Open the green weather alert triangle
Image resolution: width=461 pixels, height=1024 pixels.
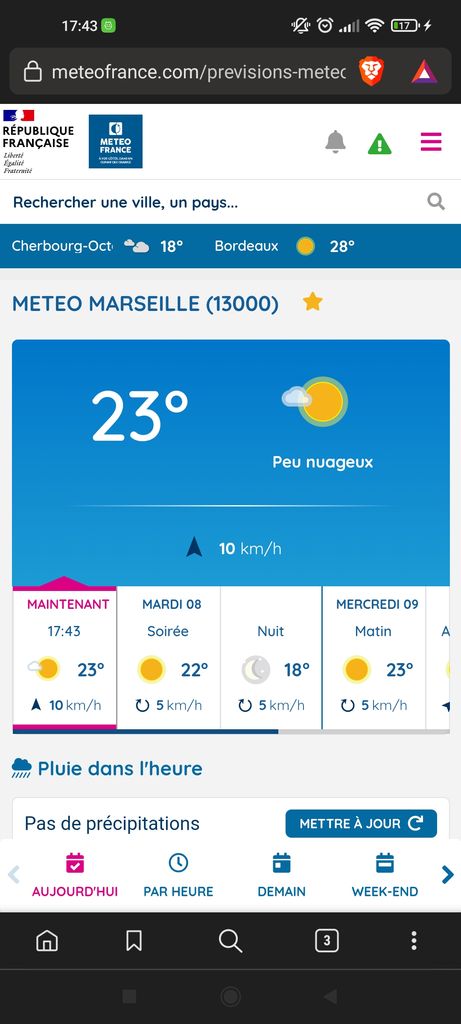(379, 143)
